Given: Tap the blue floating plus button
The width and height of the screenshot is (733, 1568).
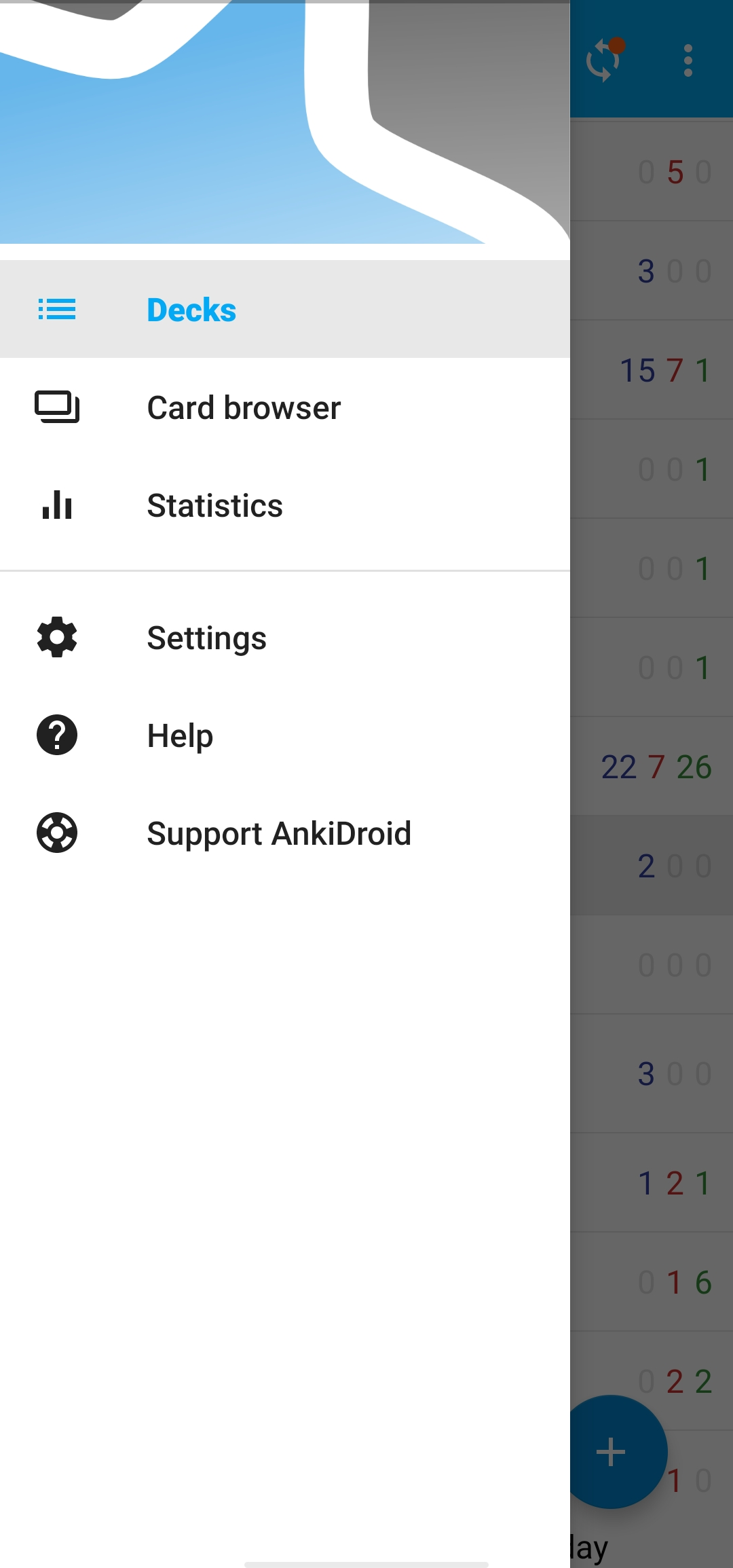Looking at the screenshot, I should click(612, 1451).
